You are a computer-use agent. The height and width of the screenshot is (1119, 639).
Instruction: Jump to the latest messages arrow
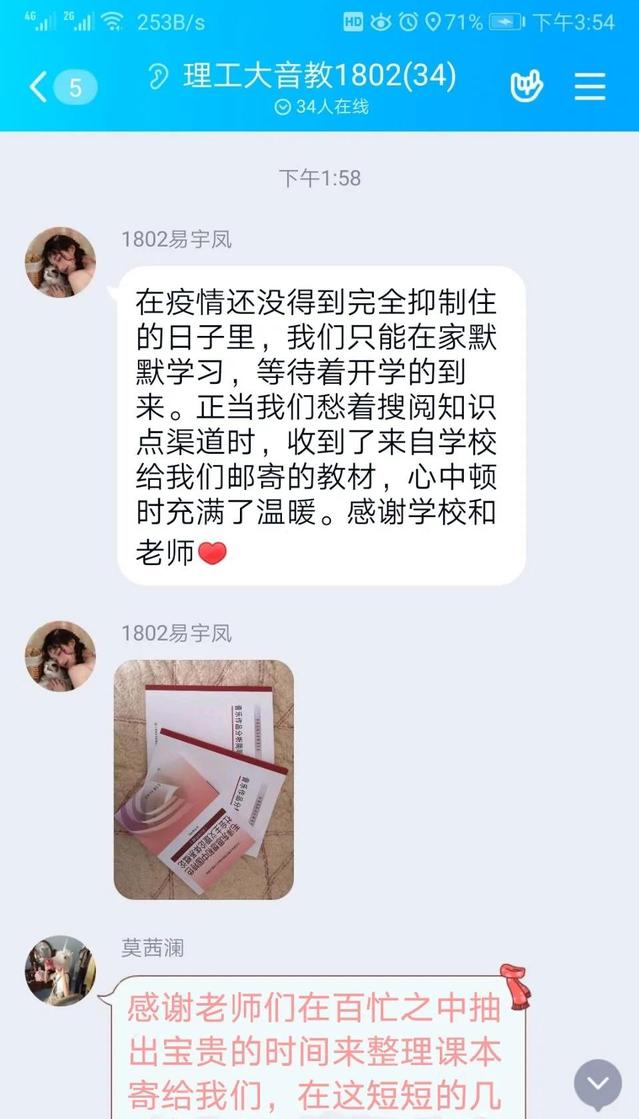[598, 1084]
